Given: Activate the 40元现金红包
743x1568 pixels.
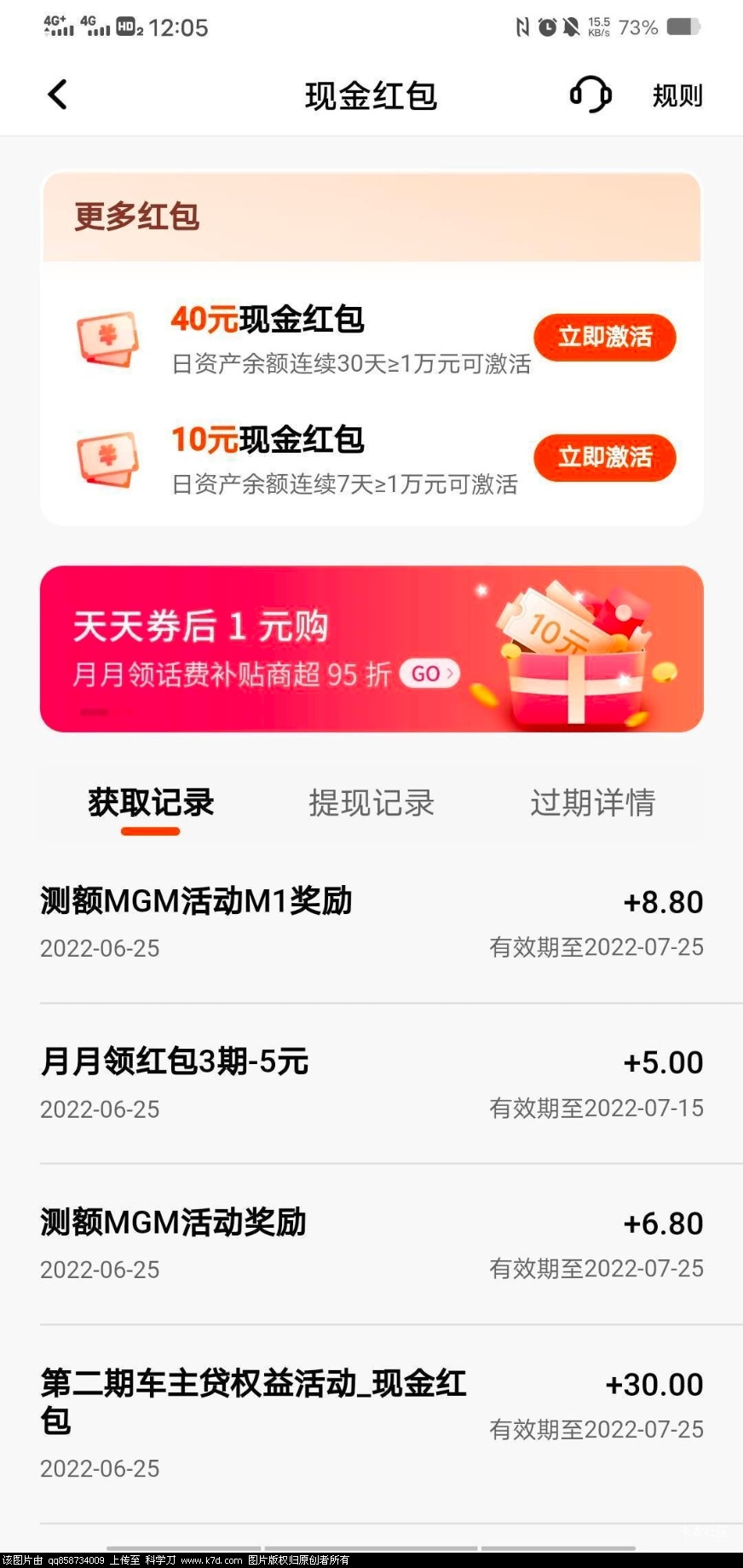Looking at the screenshot, I should click(x=605, y=338).
